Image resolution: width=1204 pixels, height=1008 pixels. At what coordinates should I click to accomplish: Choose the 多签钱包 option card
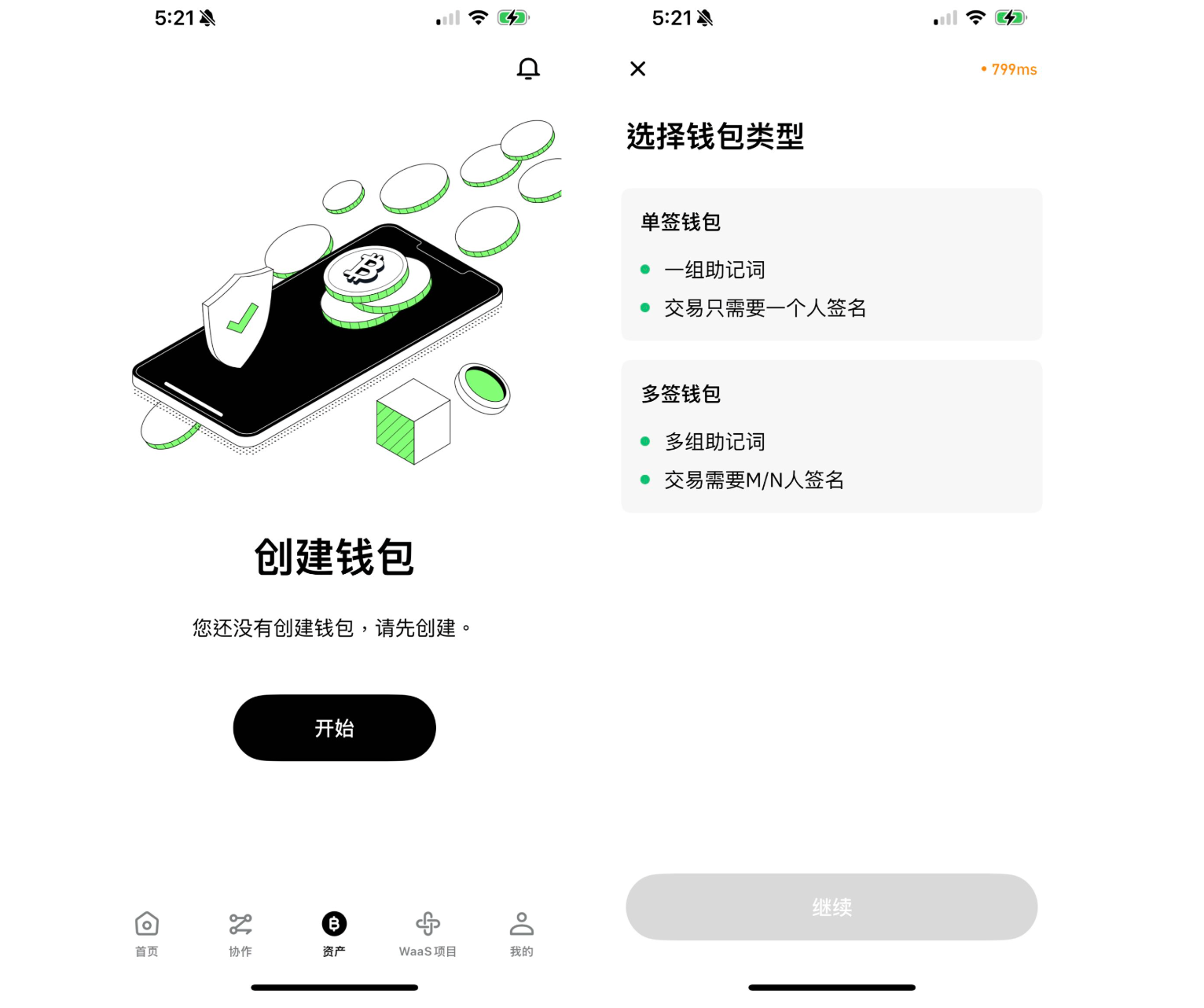(x=831, y=436)
